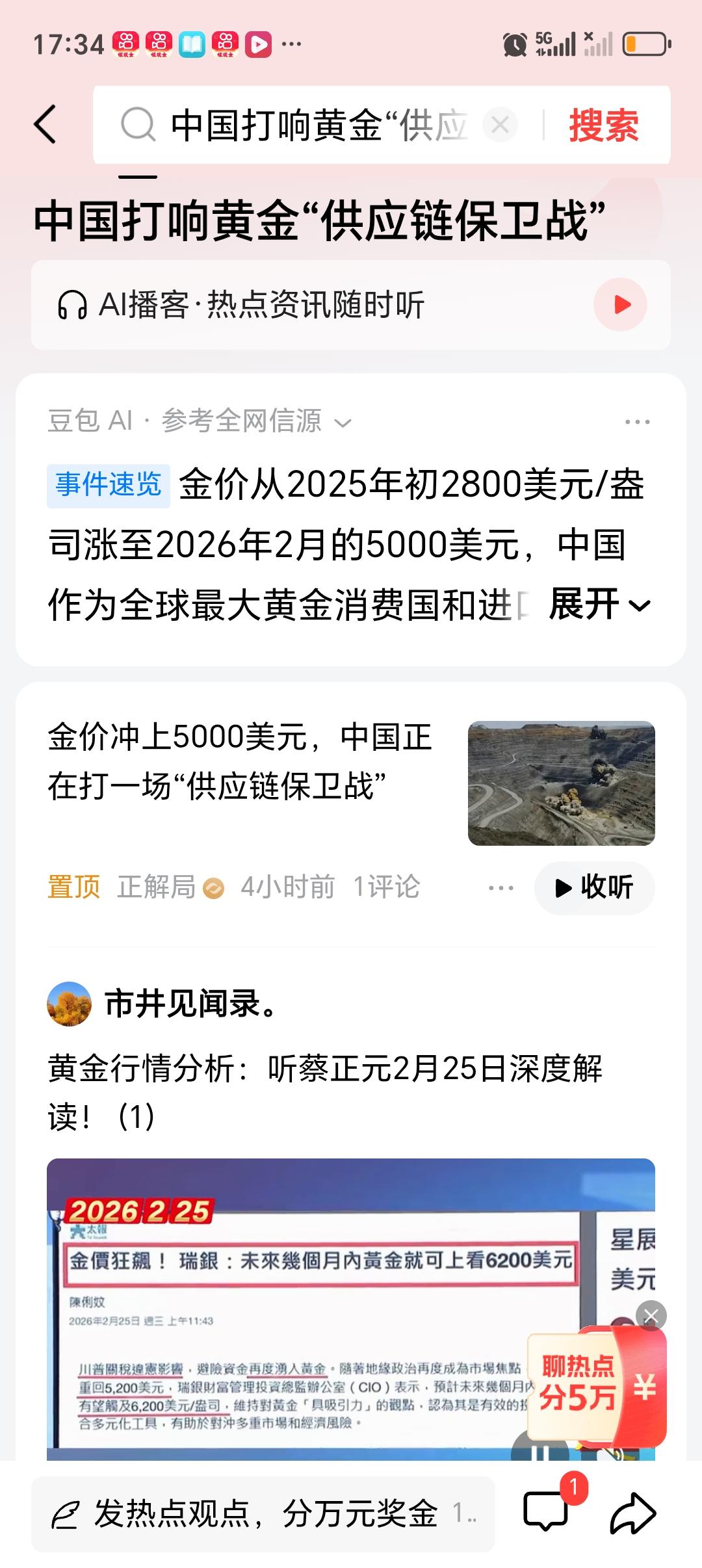
Task: Start 收听 playback for the pinned article
Action: coord(593,887)
